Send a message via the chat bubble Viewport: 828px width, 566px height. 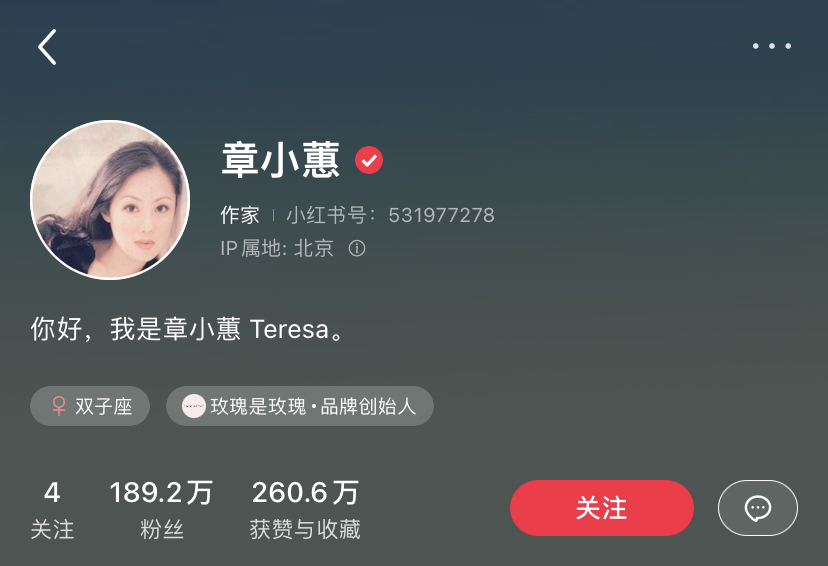pyautogui.click(x=757, y=508)
